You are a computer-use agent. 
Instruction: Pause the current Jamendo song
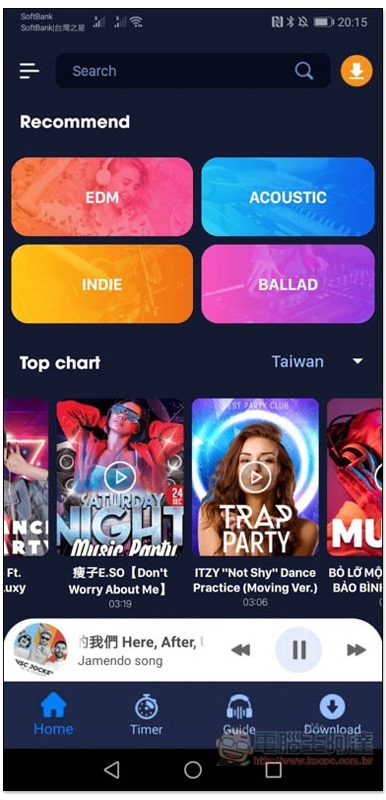coord(299,650)
